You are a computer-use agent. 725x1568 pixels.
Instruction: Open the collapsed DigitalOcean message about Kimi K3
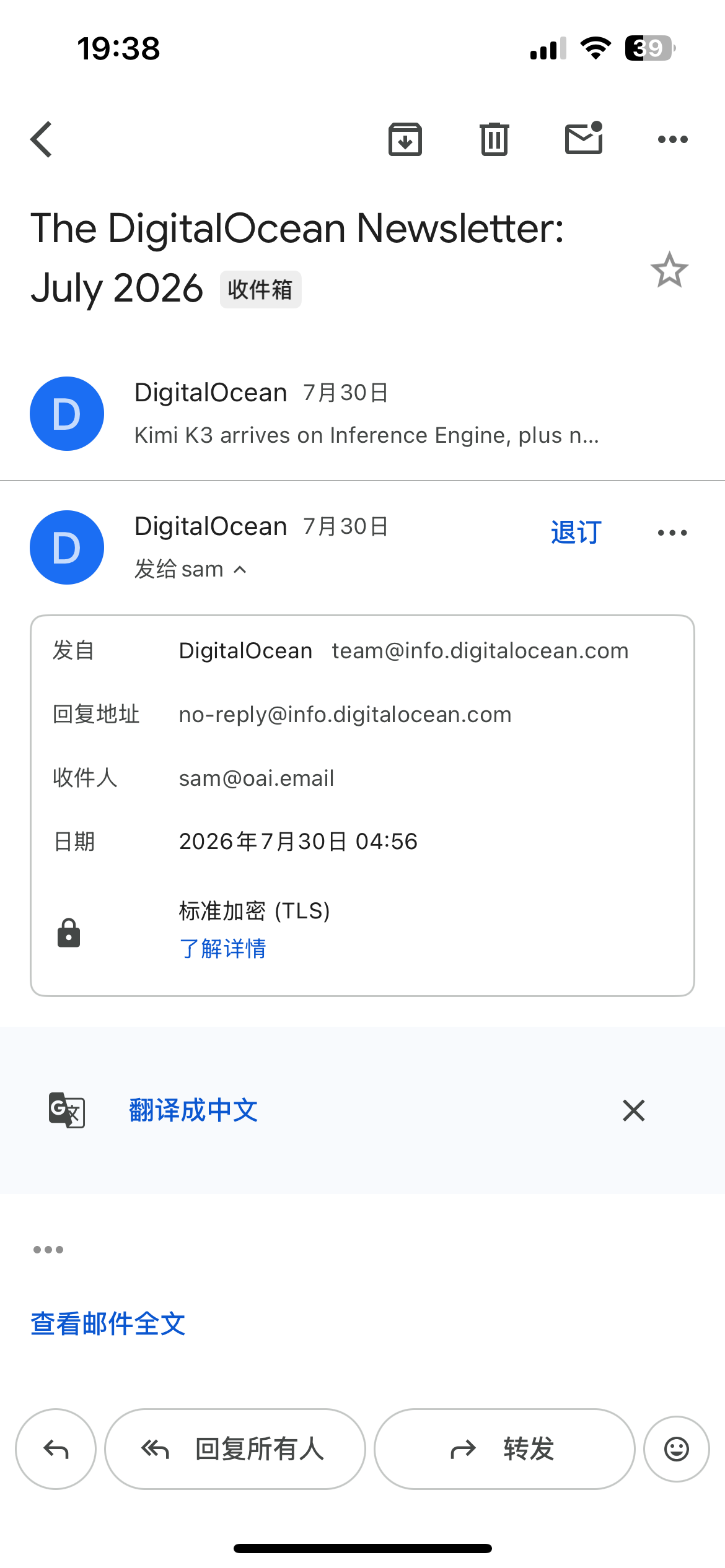point(362,414)
